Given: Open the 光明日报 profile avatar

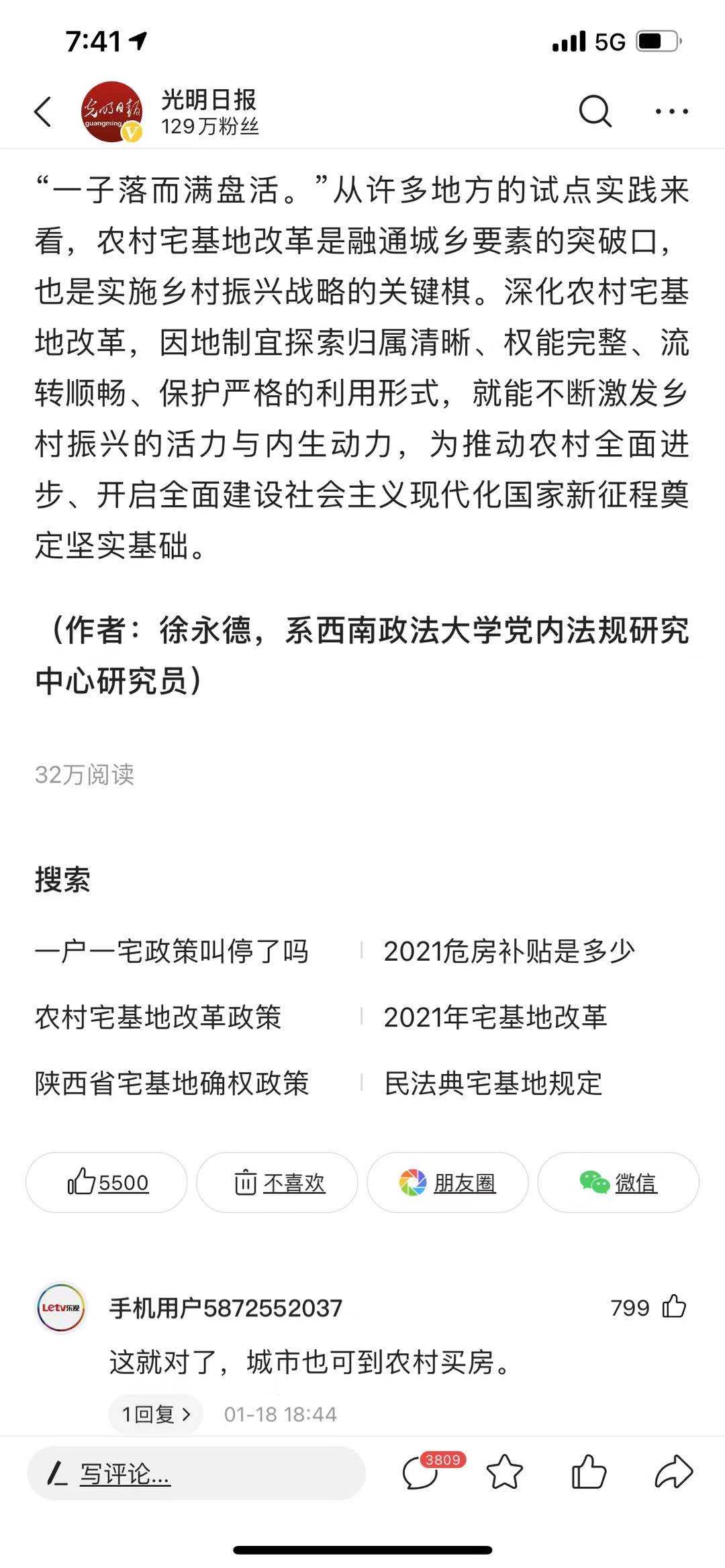Looking at the screenshot, I should coord(112,111).
